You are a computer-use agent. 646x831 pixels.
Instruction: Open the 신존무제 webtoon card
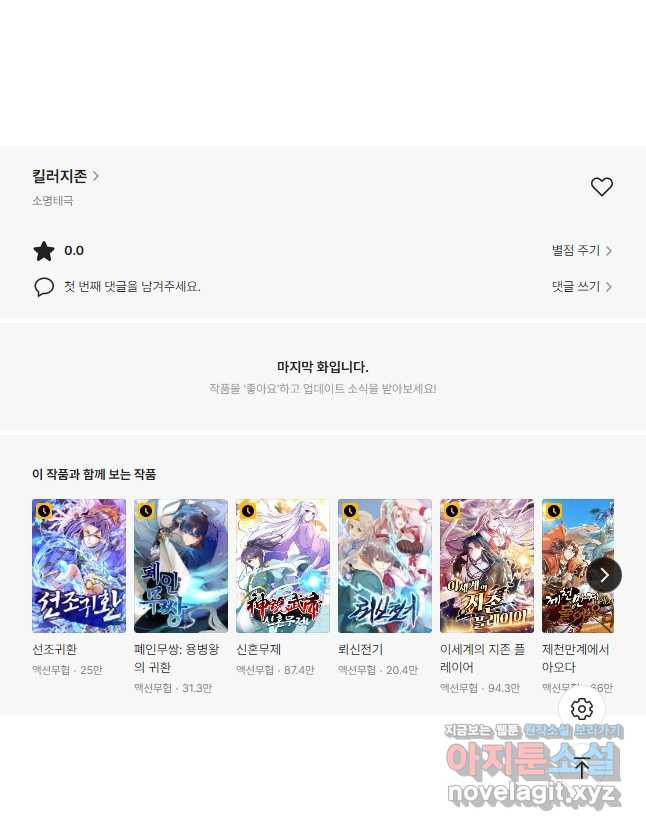283,566
